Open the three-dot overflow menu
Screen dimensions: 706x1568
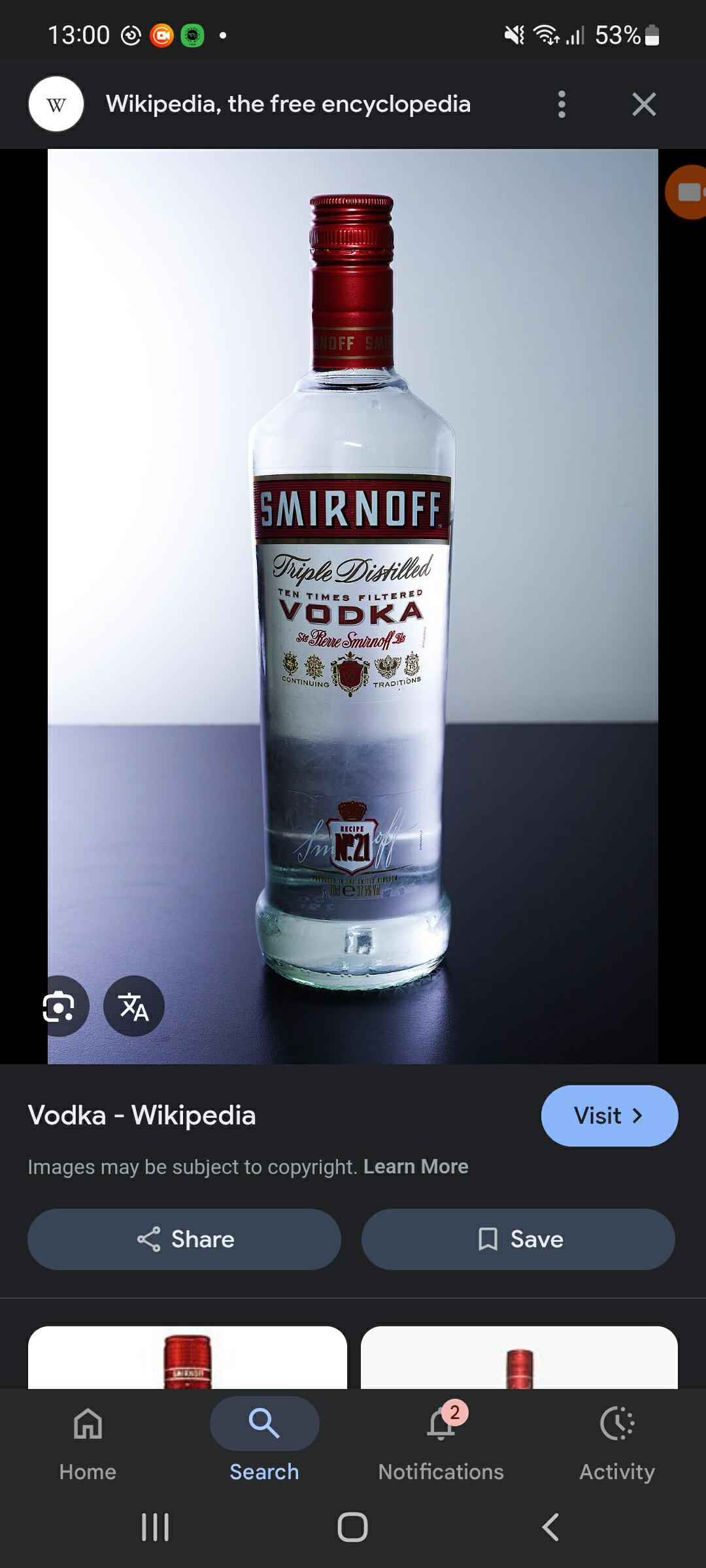(562, 105)
